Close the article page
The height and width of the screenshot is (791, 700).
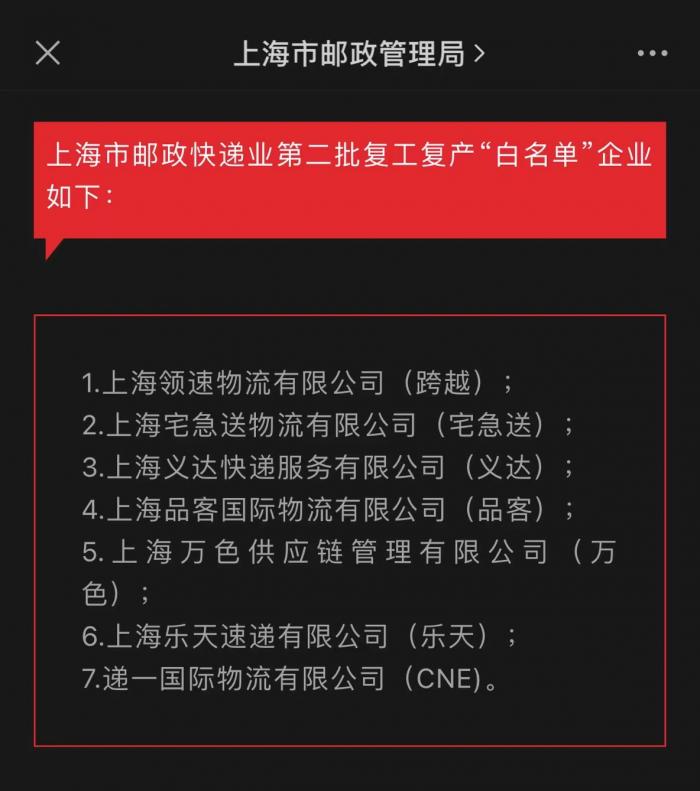[x=48, y=53]
